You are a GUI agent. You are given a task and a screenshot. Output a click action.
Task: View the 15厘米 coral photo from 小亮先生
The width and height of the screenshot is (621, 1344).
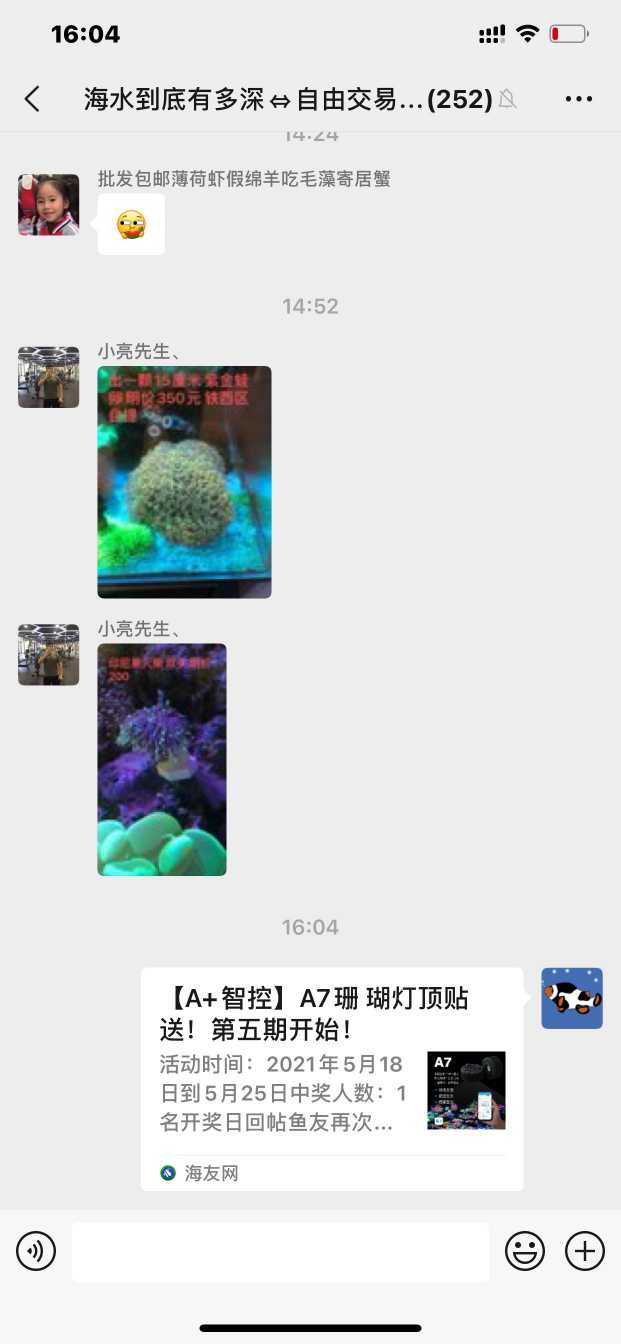tap(184, 482)
